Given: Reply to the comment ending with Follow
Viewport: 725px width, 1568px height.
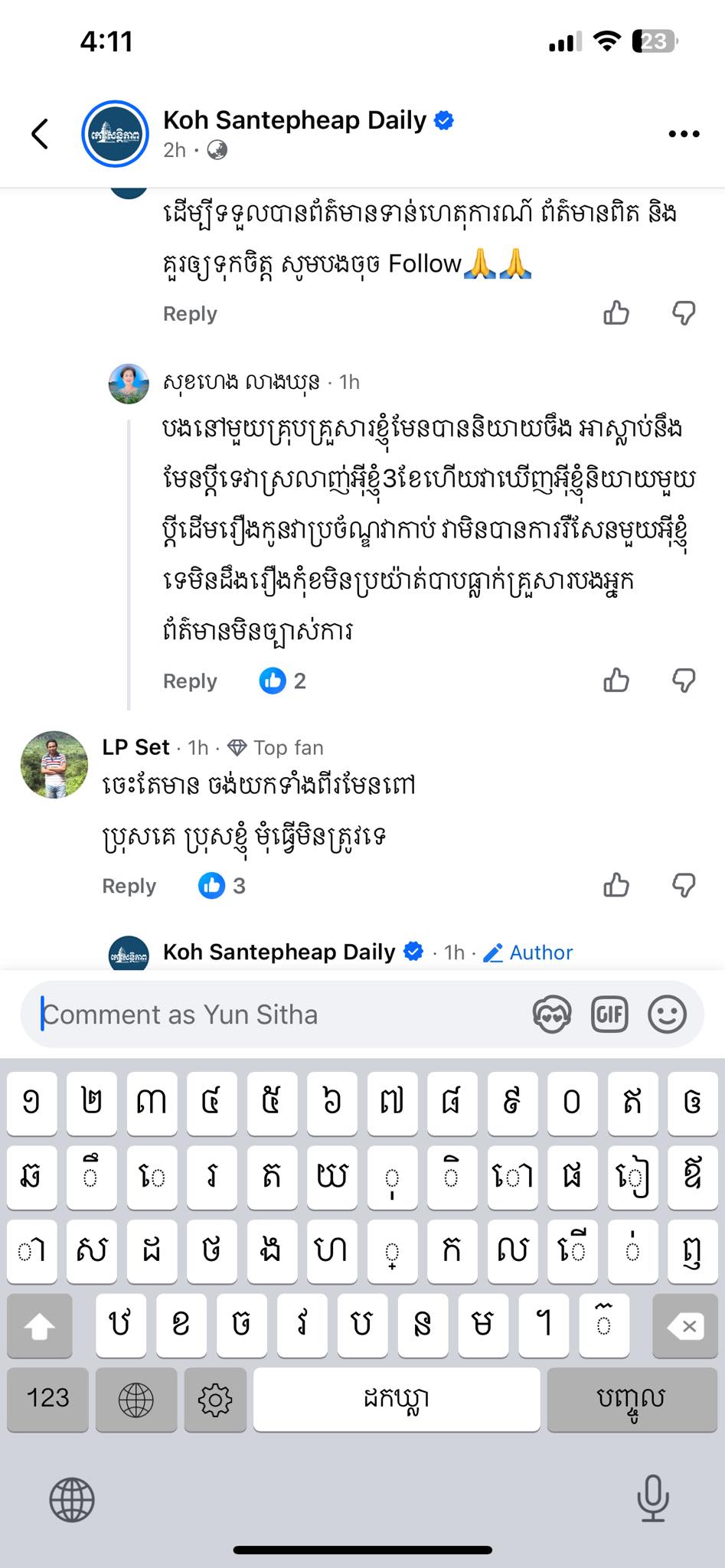Looking at the screenshot, I should 190,314.
